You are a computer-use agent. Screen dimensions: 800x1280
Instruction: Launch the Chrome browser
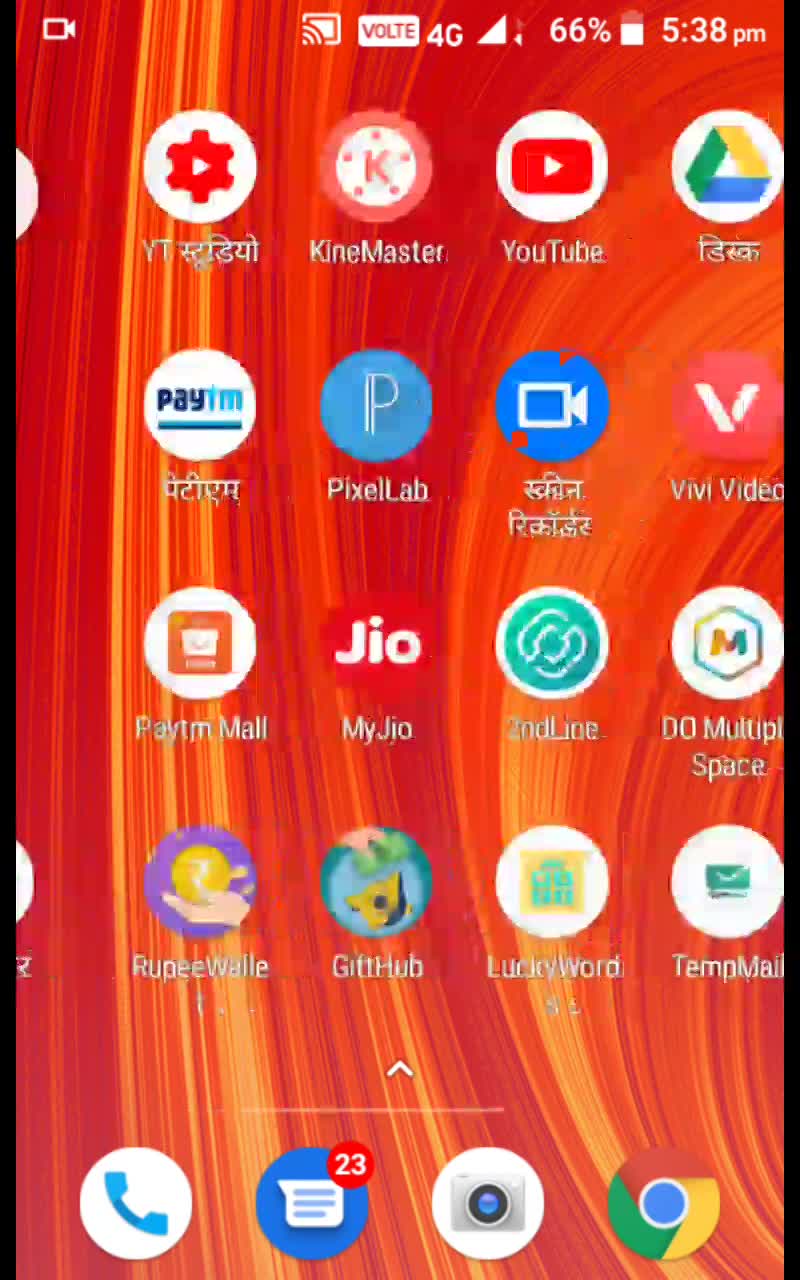pos(664,1203)
